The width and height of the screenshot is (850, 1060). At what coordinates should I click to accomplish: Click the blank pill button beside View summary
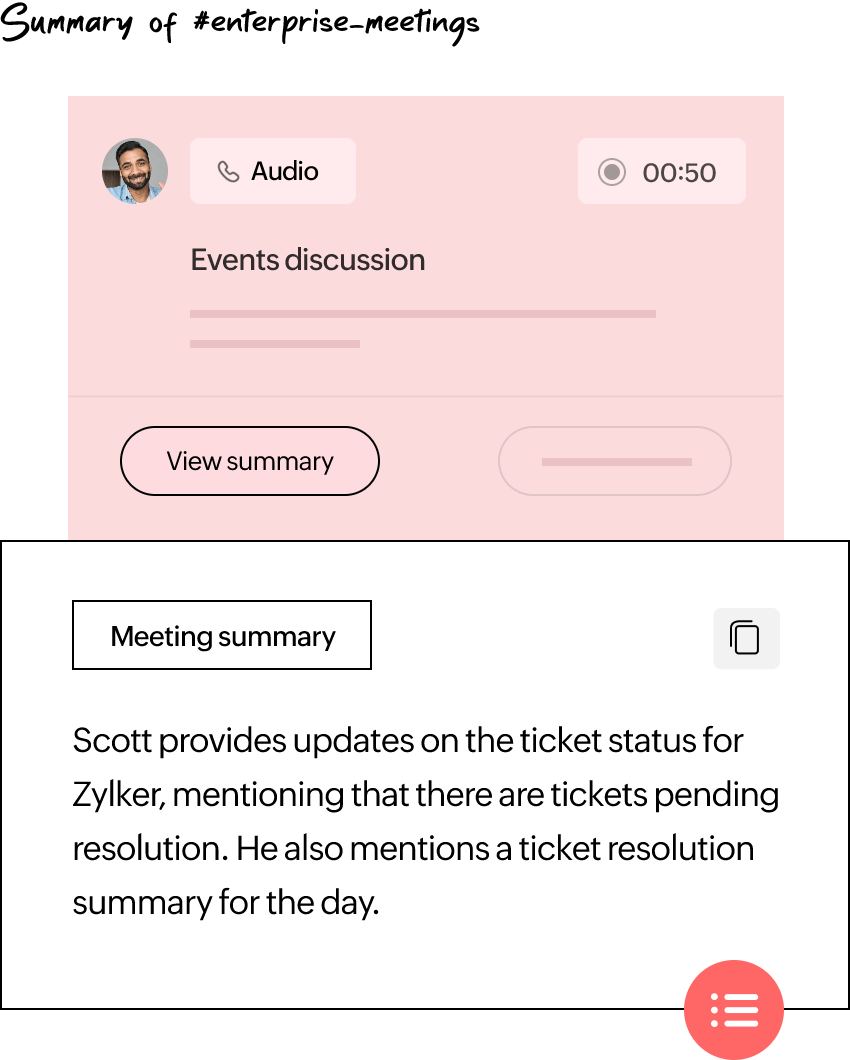coord(614,461)
